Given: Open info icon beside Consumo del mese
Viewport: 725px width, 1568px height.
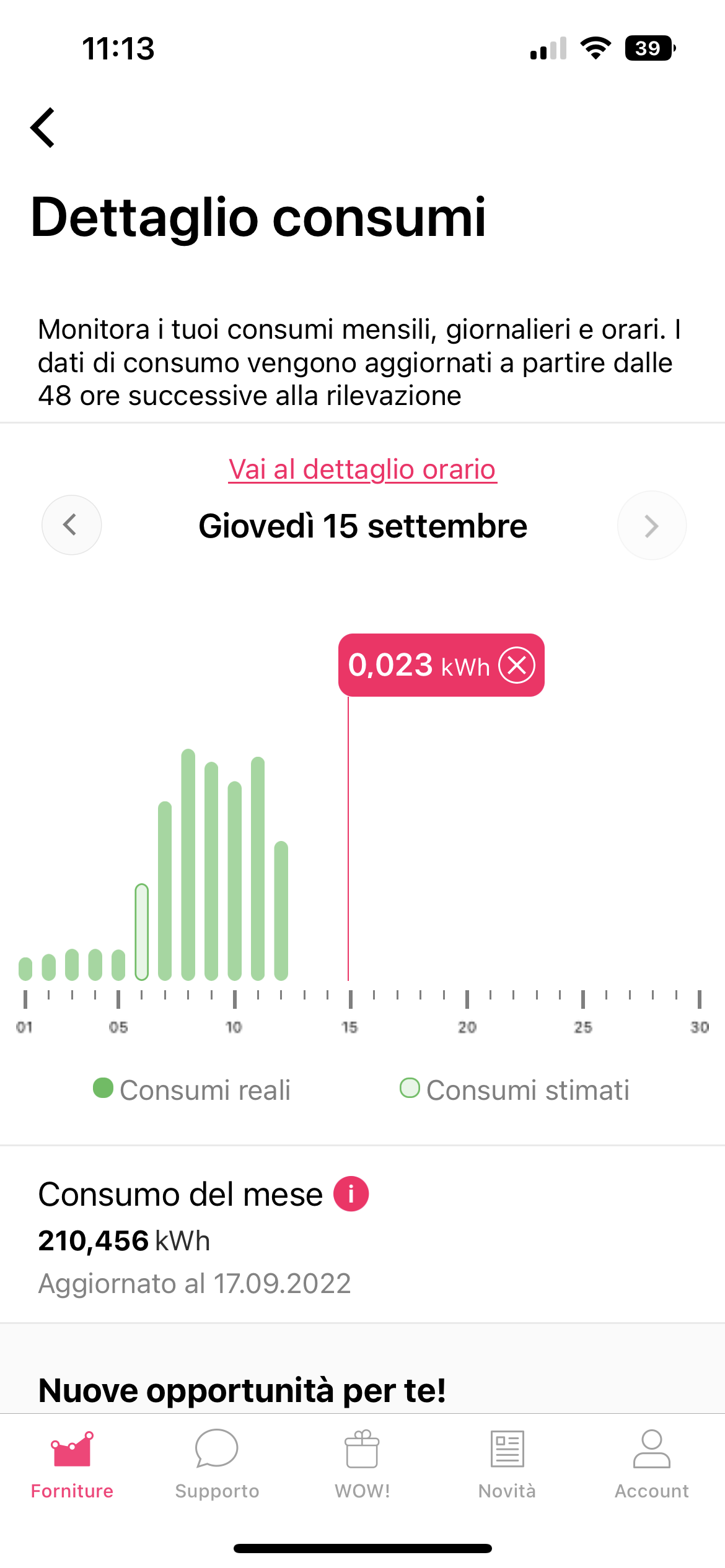Looking at the screenshot, I should point(351,1194).
